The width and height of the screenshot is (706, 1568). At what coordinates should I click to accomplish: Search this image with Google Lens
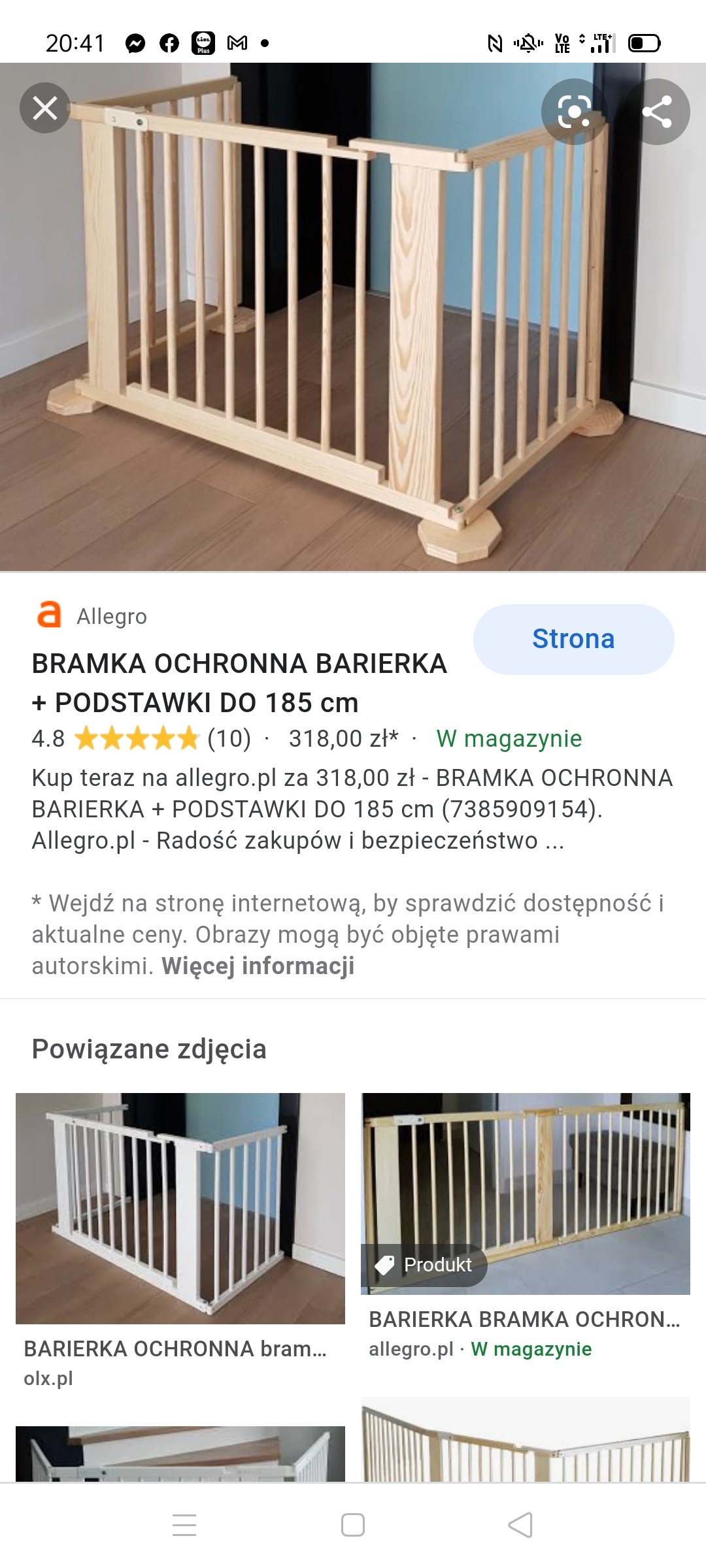click(574, 112)
